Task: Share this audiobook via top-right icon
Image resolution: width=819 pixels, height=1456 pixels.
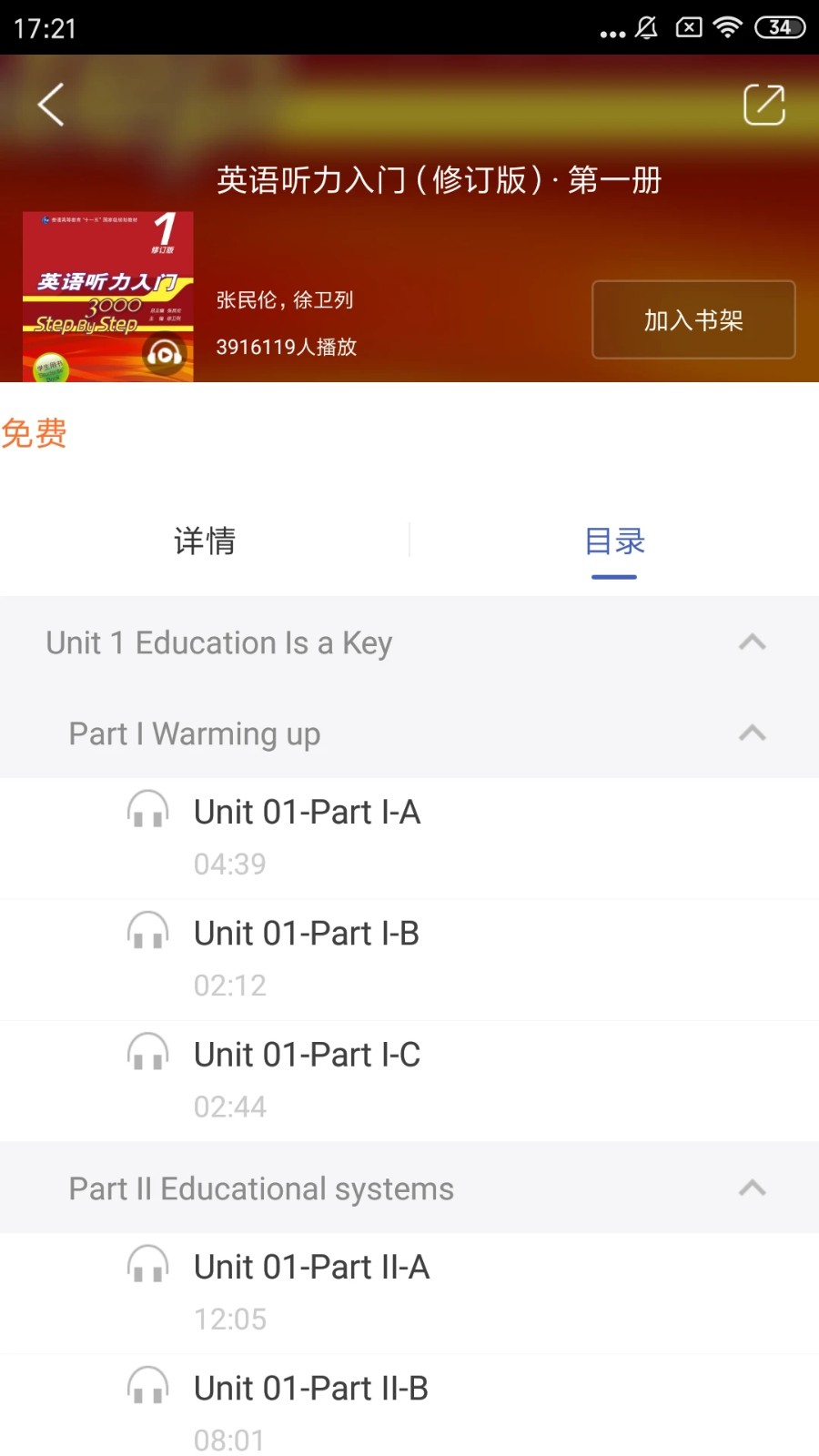Action: [764, 105]
